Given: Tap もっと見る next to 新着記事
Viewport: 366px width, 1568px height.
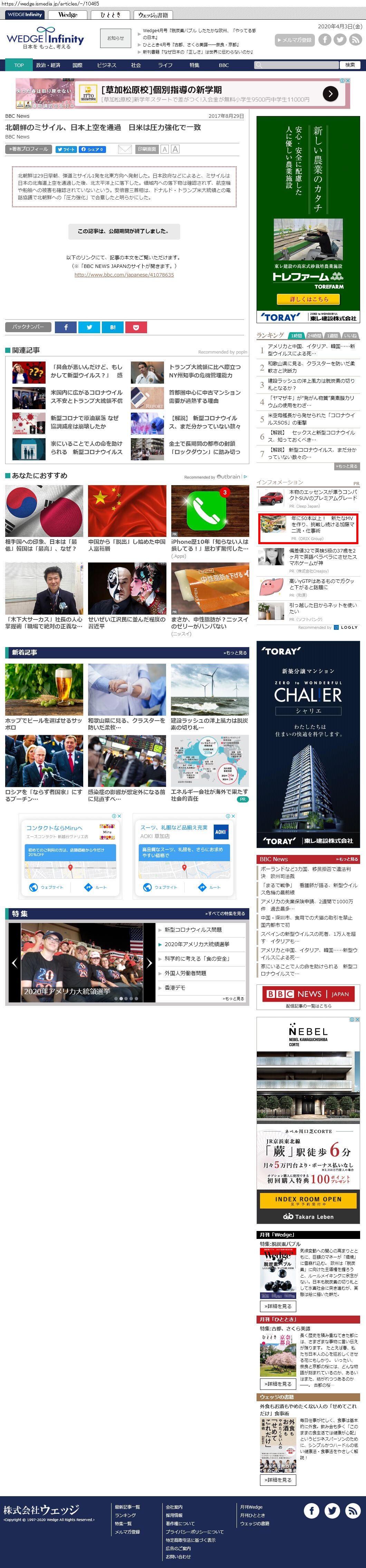Looking at the screenshot, I should [235, 653].
